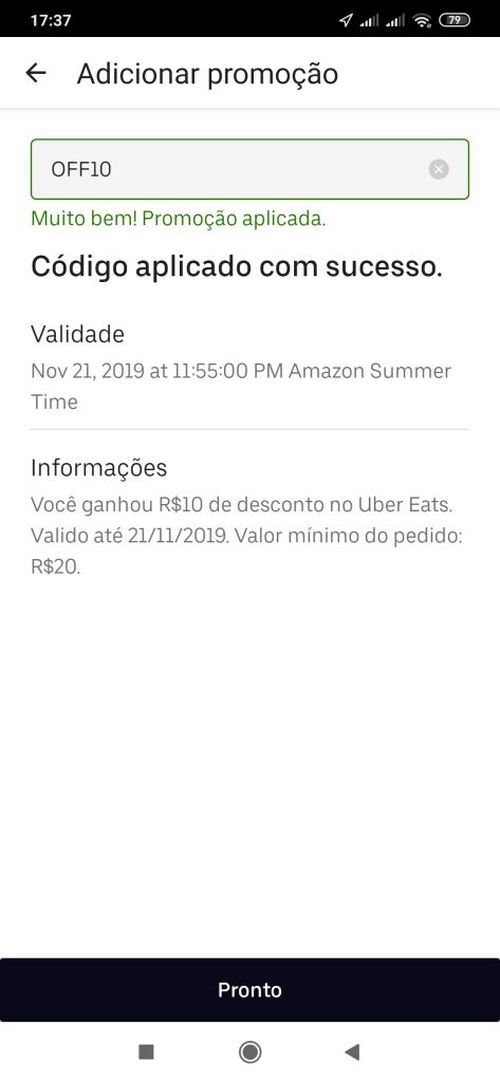
Task: Open recent apps from the navigation bar
Action: pyautogui.click(x=146, y=1052)
